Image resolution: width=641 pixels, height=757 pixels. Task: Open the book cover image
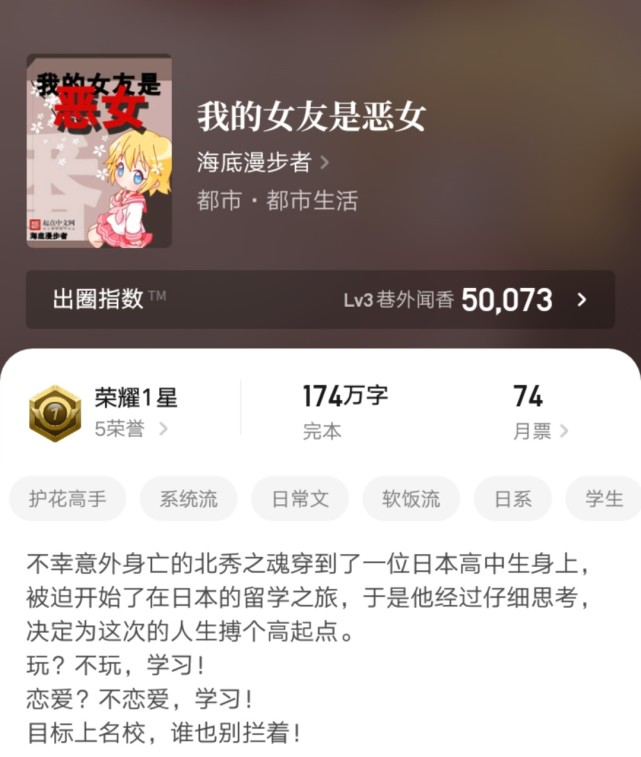(98, 150)
